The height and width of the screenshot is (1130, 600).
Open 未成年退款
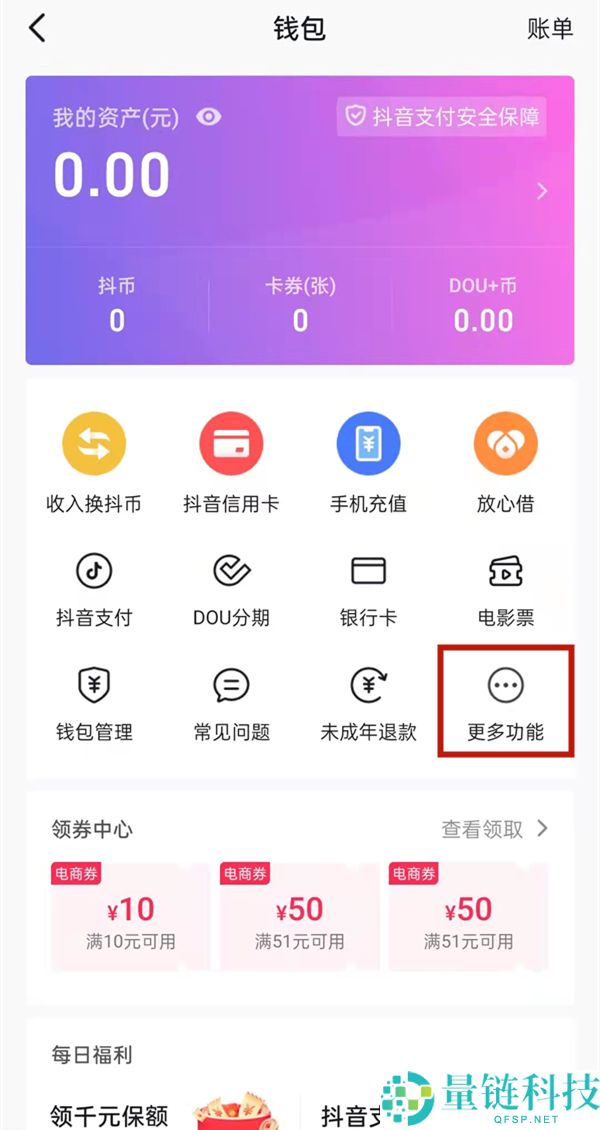[368, 702]
